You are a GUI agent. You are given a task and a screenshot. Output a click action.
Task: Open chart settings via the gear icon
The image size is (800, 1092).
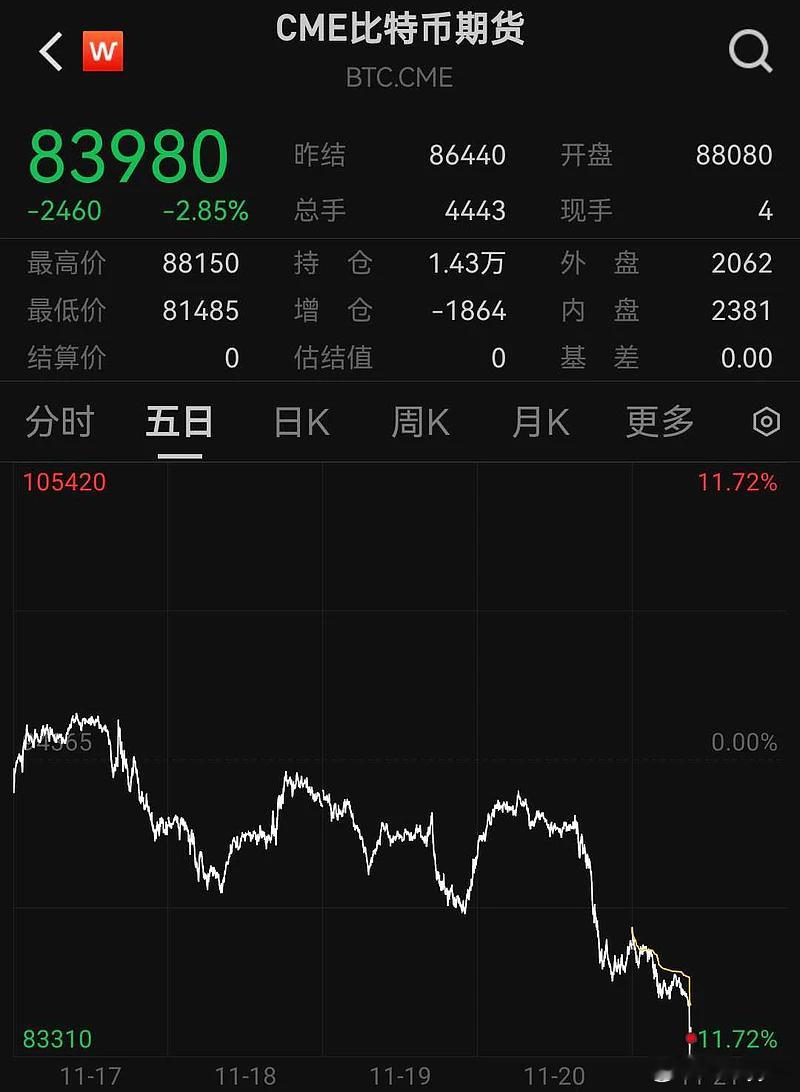coord(765,422)
